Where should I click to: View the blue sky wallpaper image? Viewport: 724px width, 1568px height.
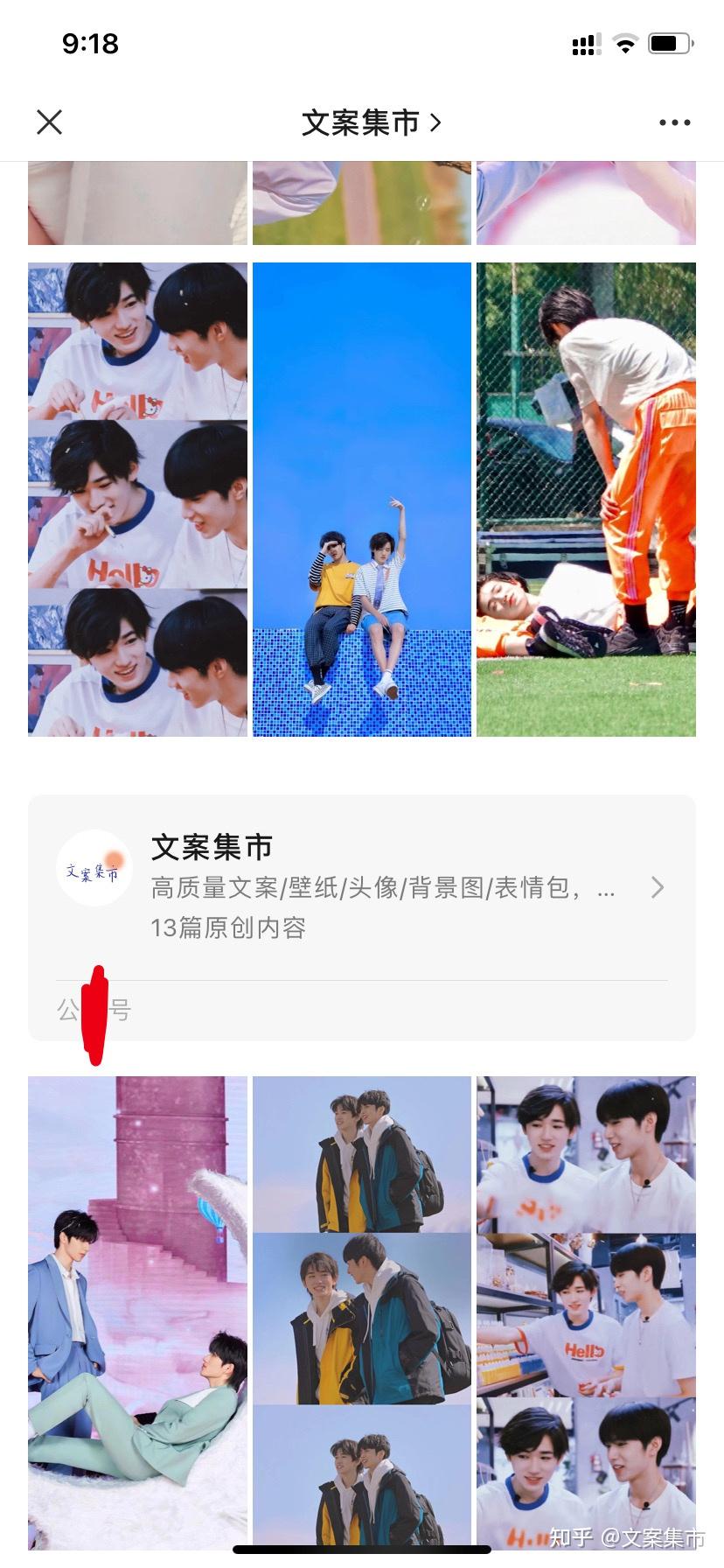click(x=362, y=499)
